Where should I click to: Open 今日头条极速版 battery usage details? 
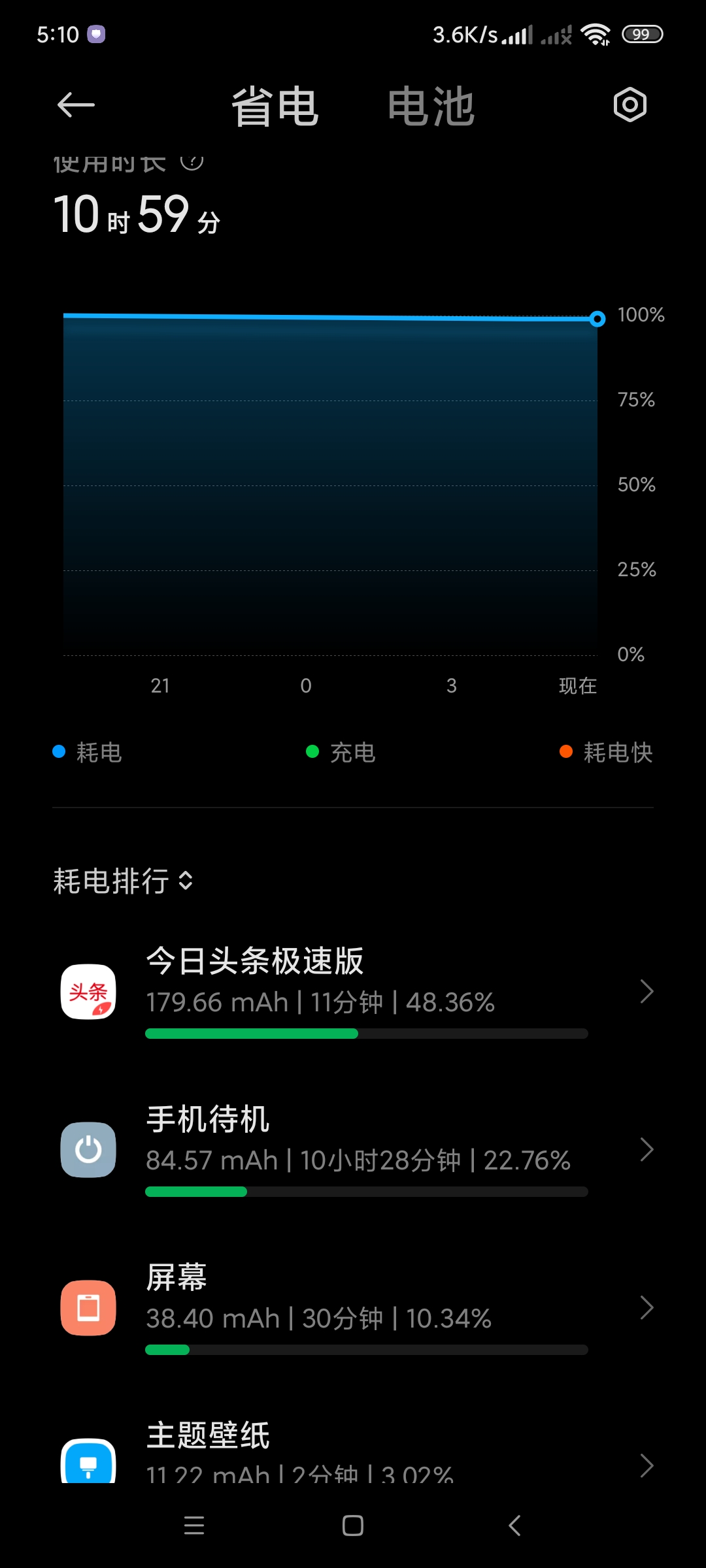pyautogui.click(x=353, y=992)
